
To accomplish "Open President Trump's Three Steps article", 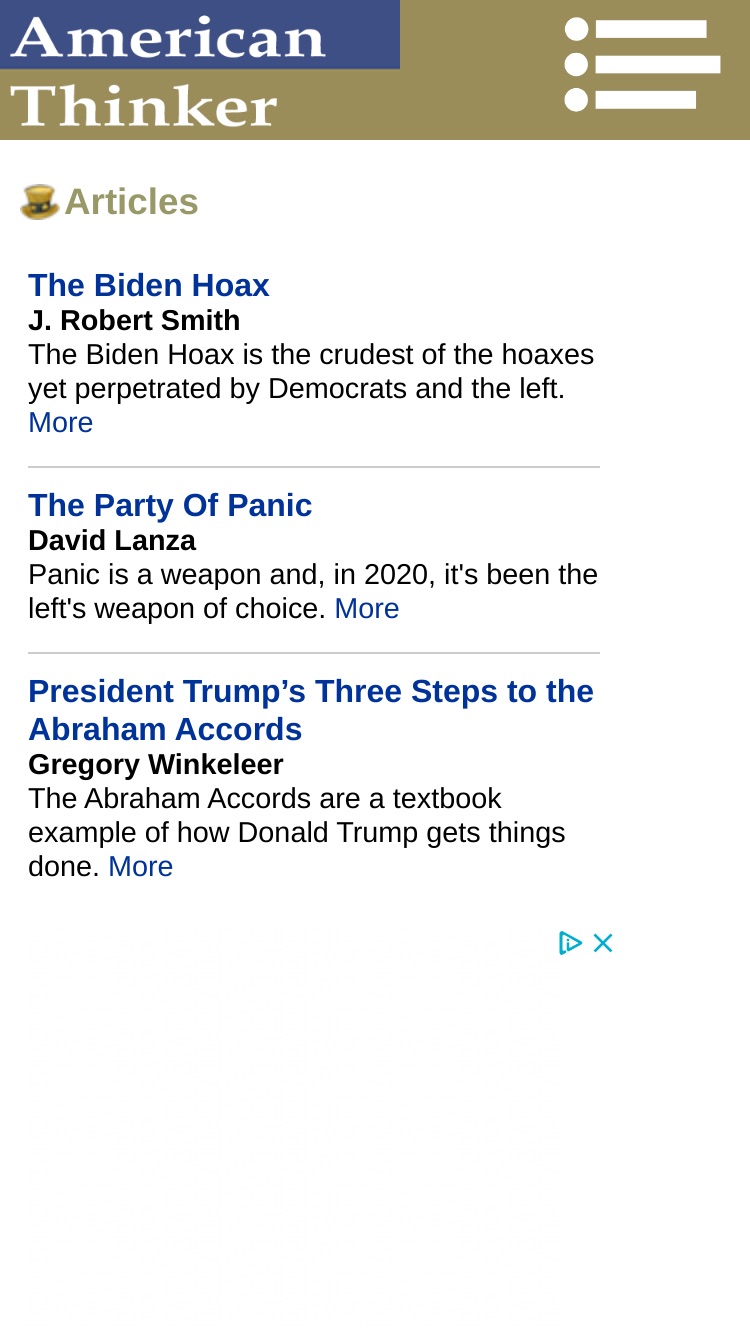I will click(x=311, y=710).
